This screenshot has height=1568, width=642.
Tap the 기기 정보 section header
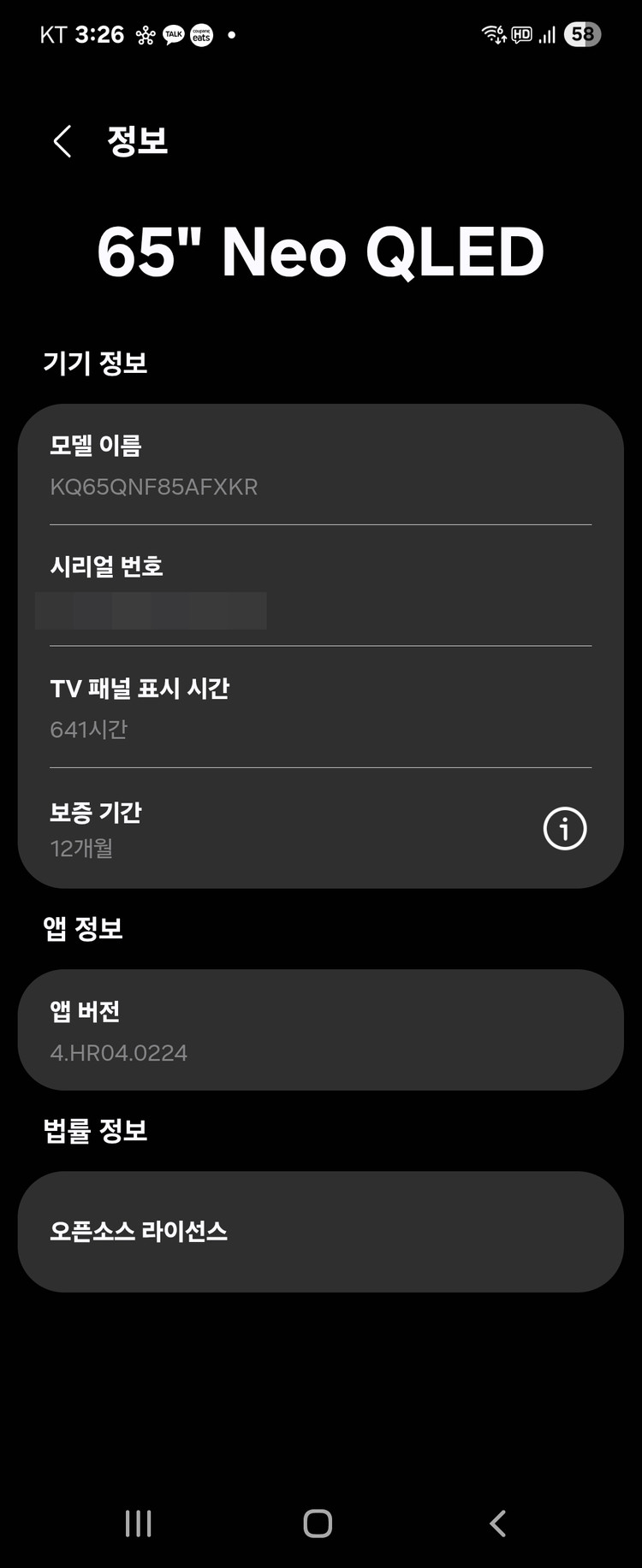(94, 363)
